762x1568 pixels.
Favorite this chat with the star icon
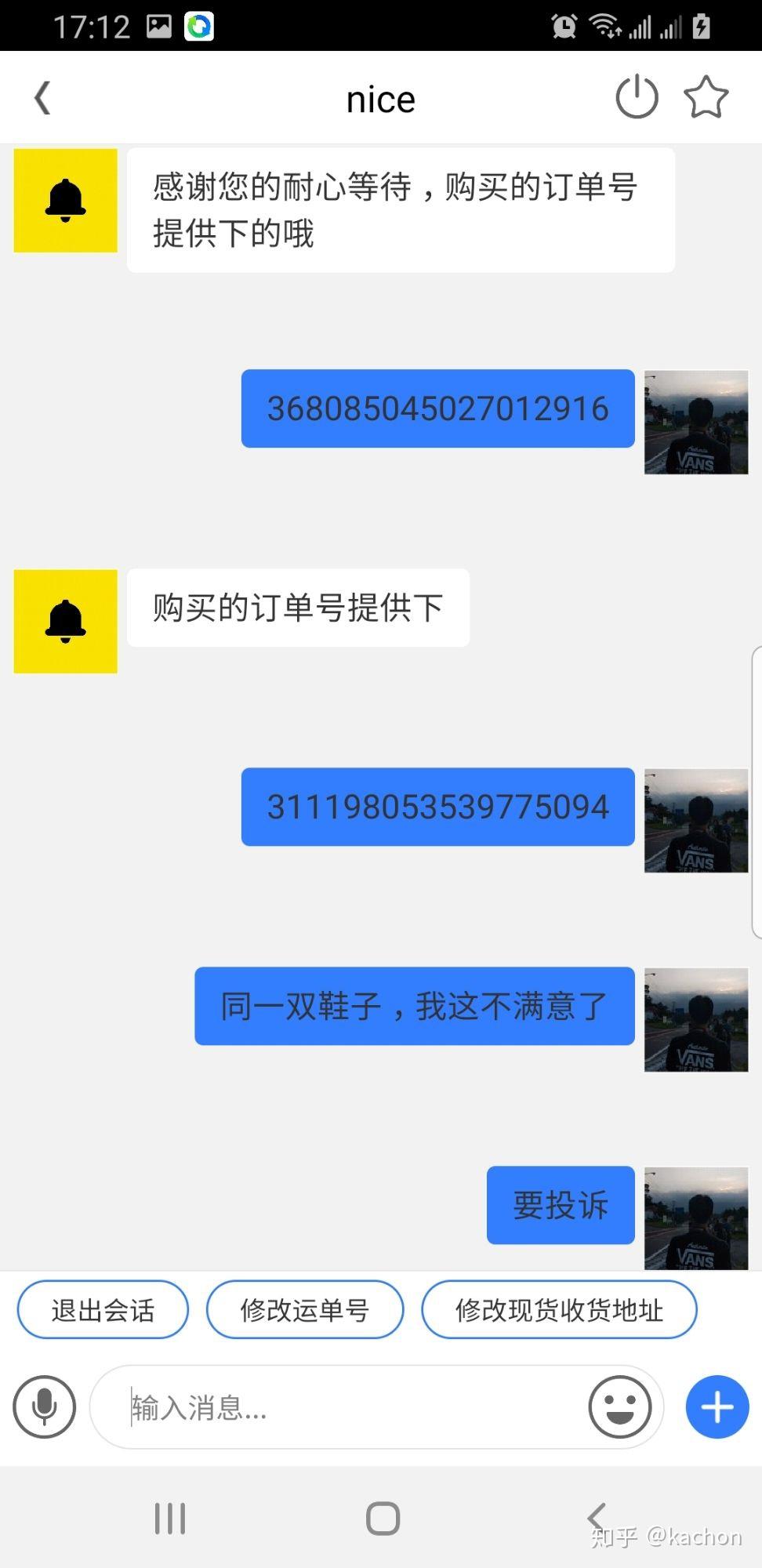pos(706,97)
